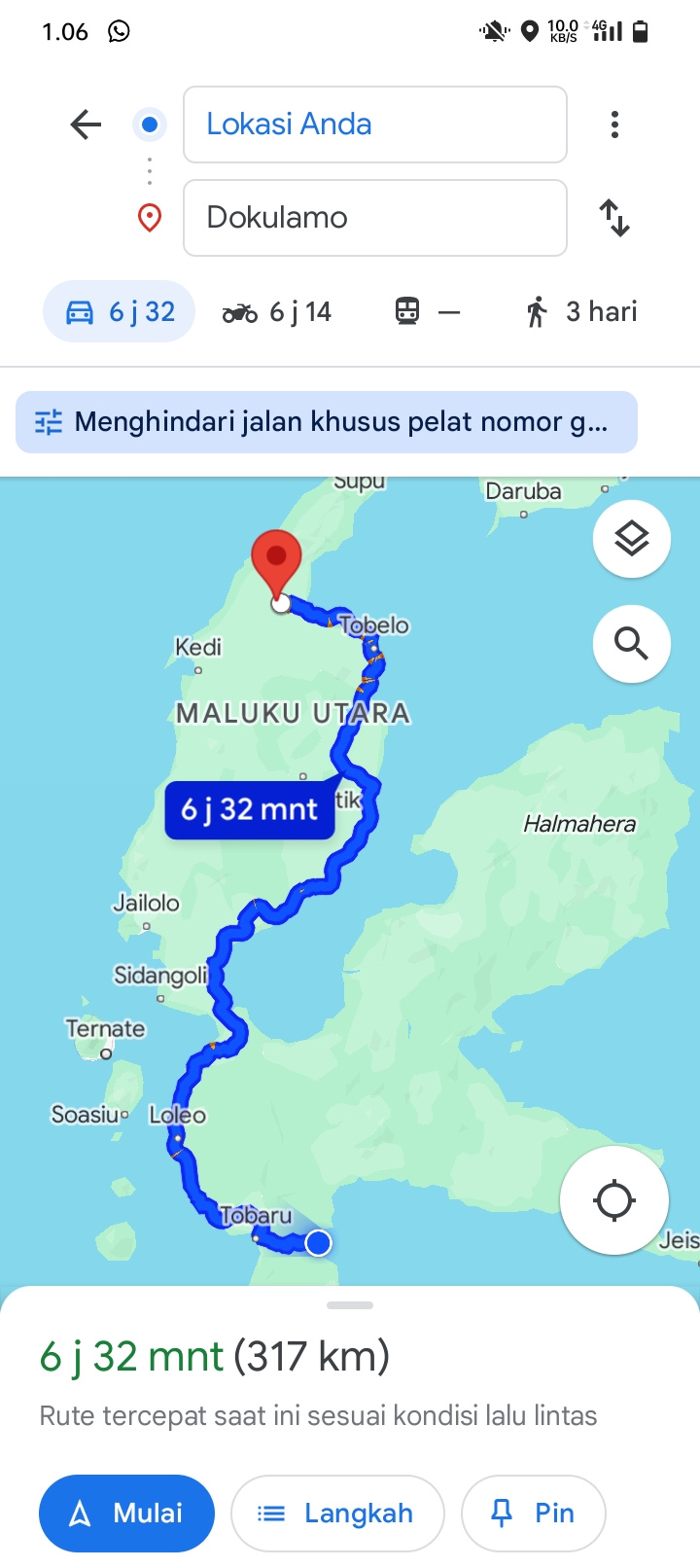
Task: Pin this route with Pin button
Action: point(534,1514)
